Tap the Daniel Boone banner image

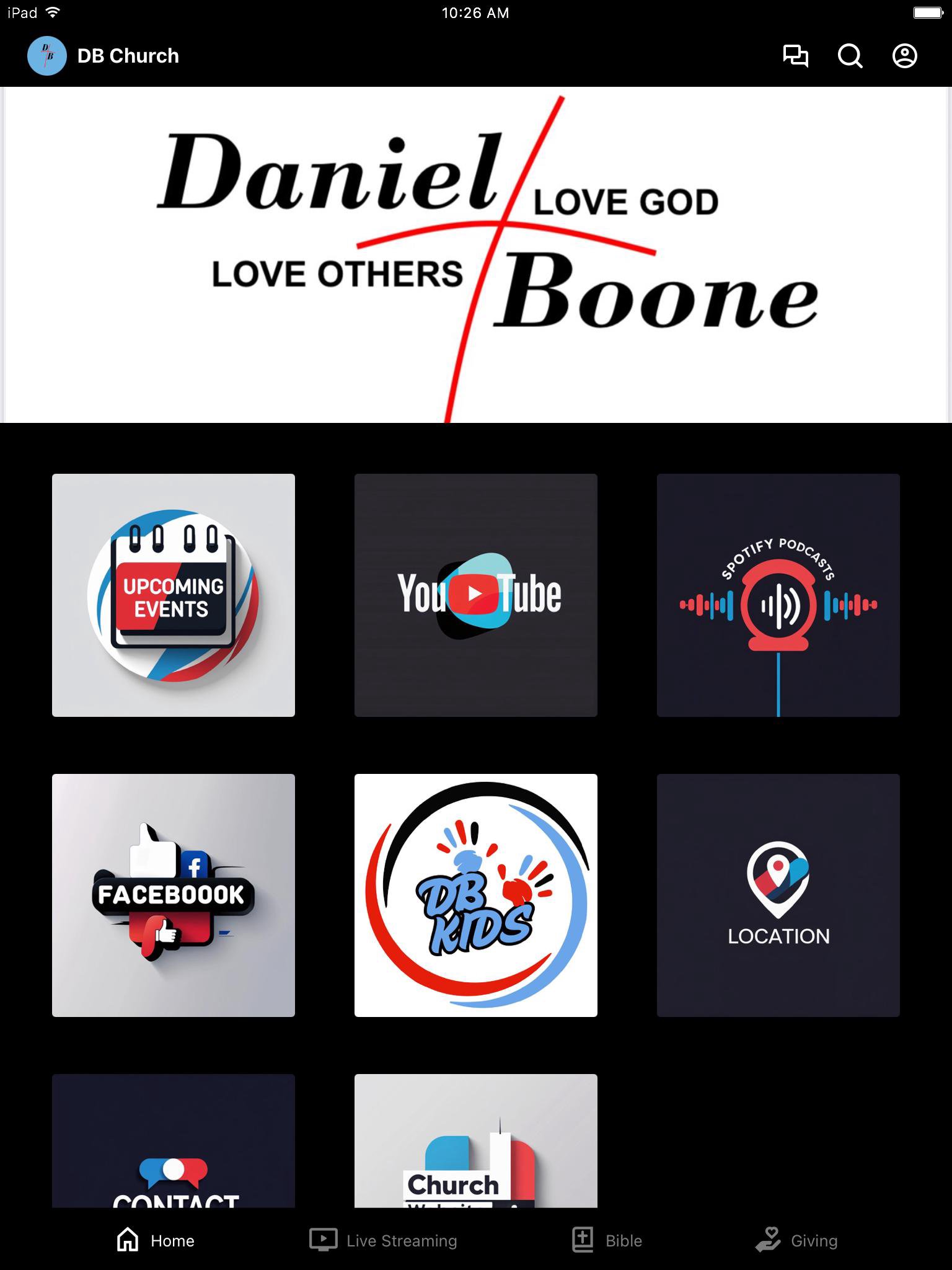pyautogui.click(x=476, y=255)
